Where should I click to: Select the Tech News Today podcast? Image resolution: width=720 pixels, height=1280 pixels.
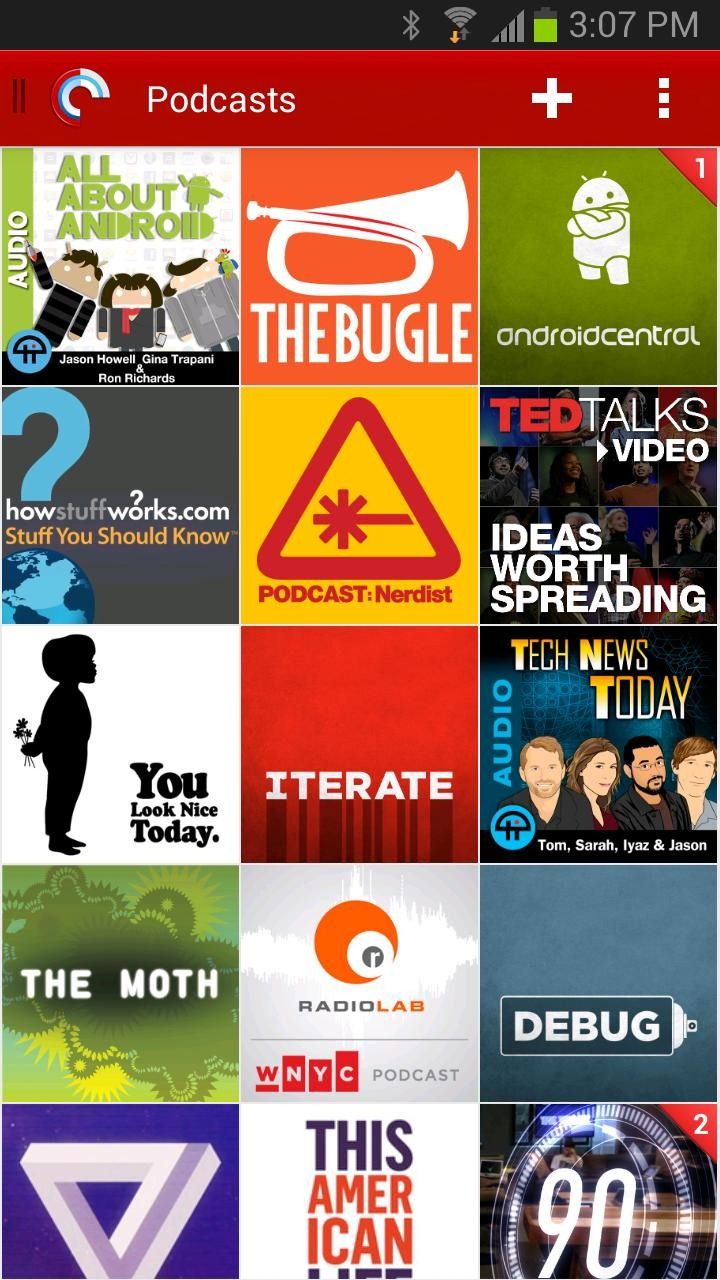(x=598, y=742)
